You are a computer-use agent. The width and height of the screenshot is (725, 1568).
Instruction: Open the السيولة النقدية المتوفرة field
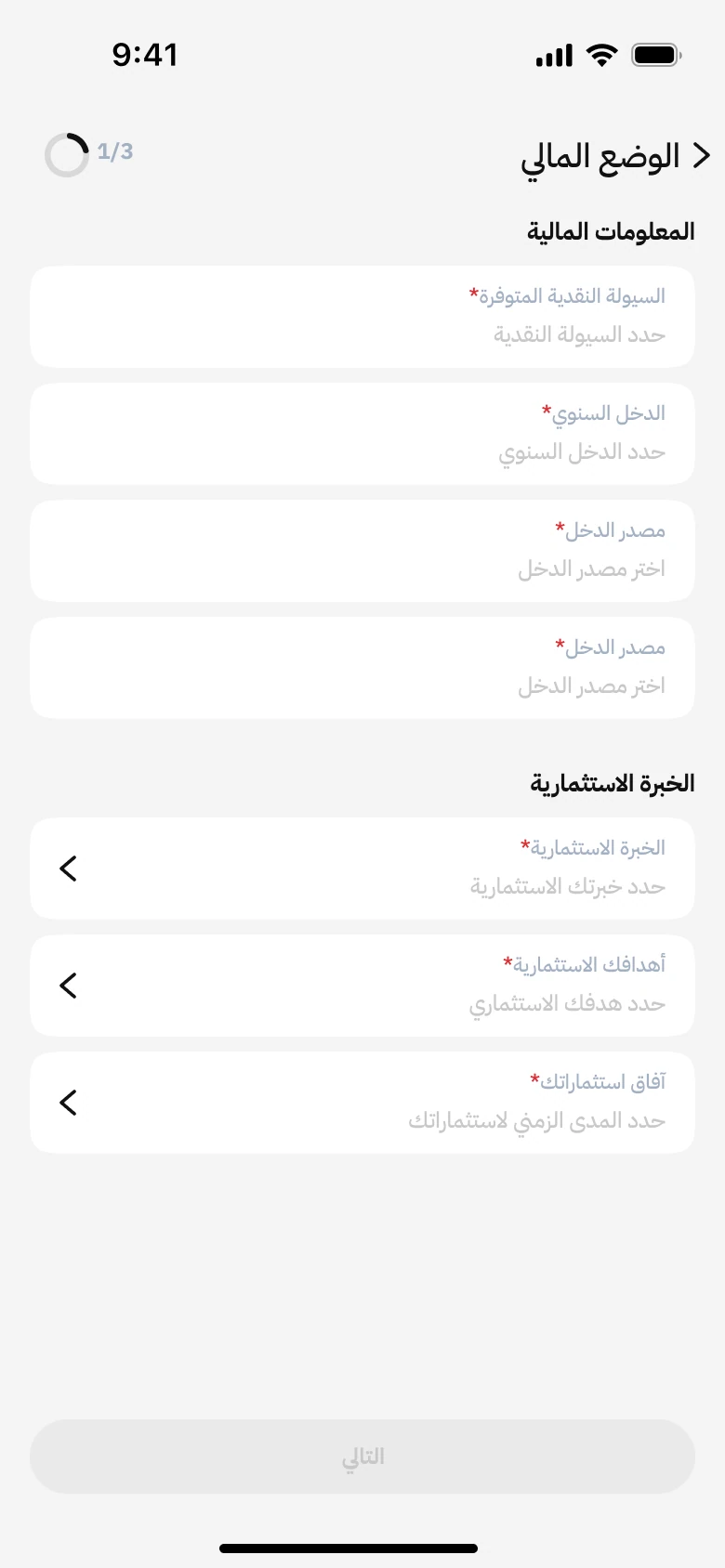[362, 317]
